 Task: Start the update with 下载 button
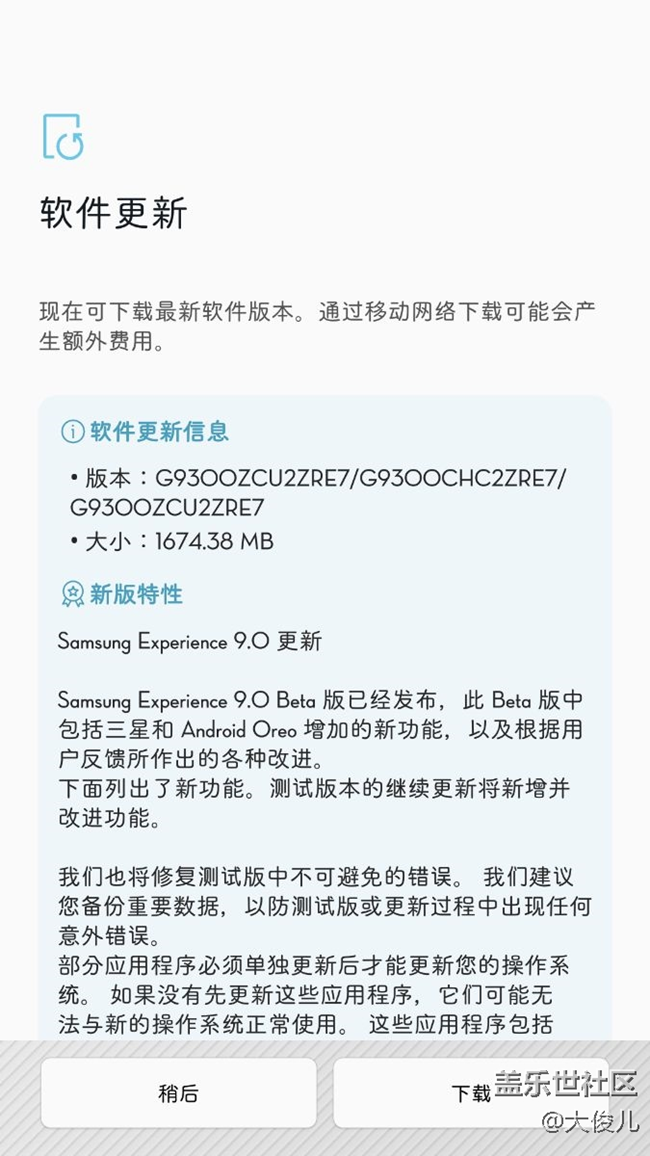tap(470, 1093)
